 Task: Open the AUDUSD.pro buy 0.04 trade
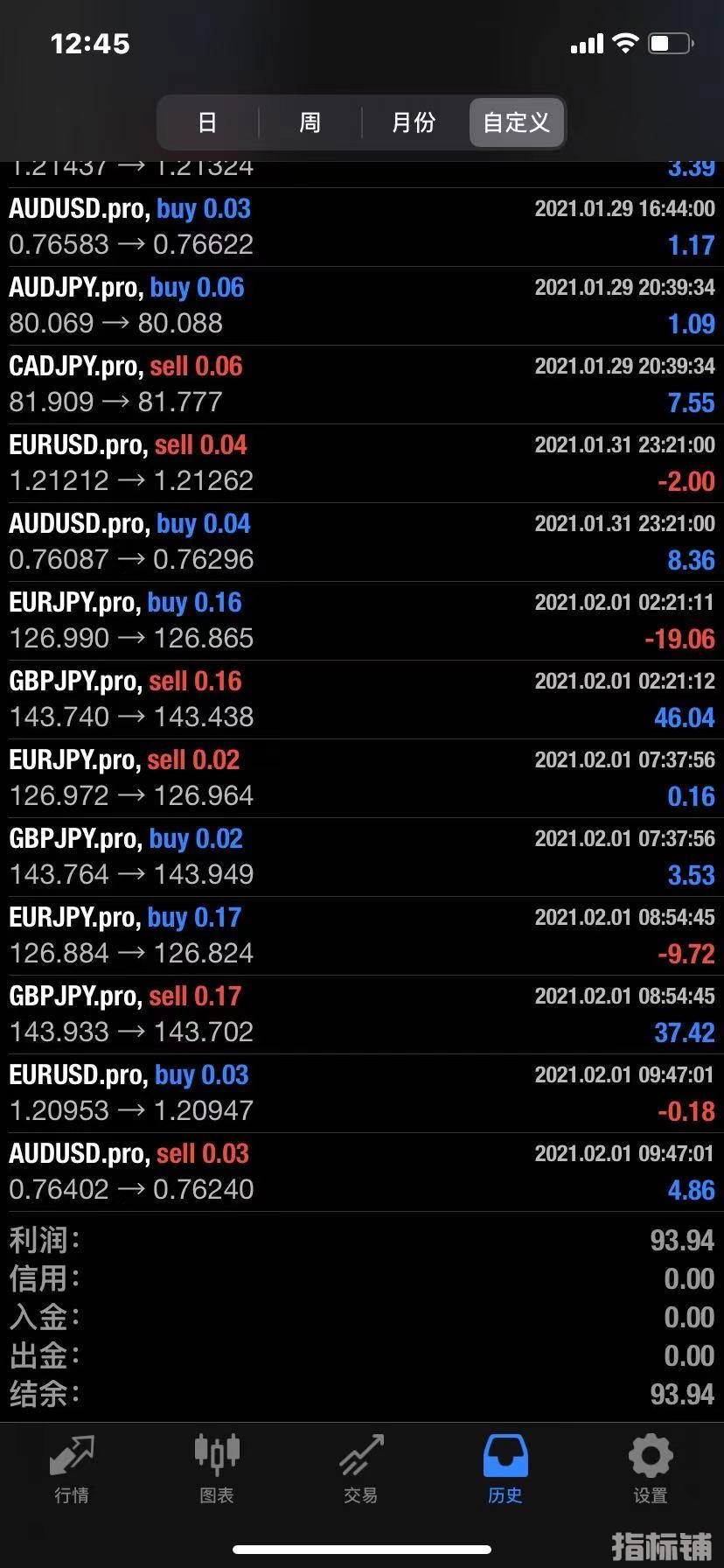pyautogui.click(x=362, y=542)
